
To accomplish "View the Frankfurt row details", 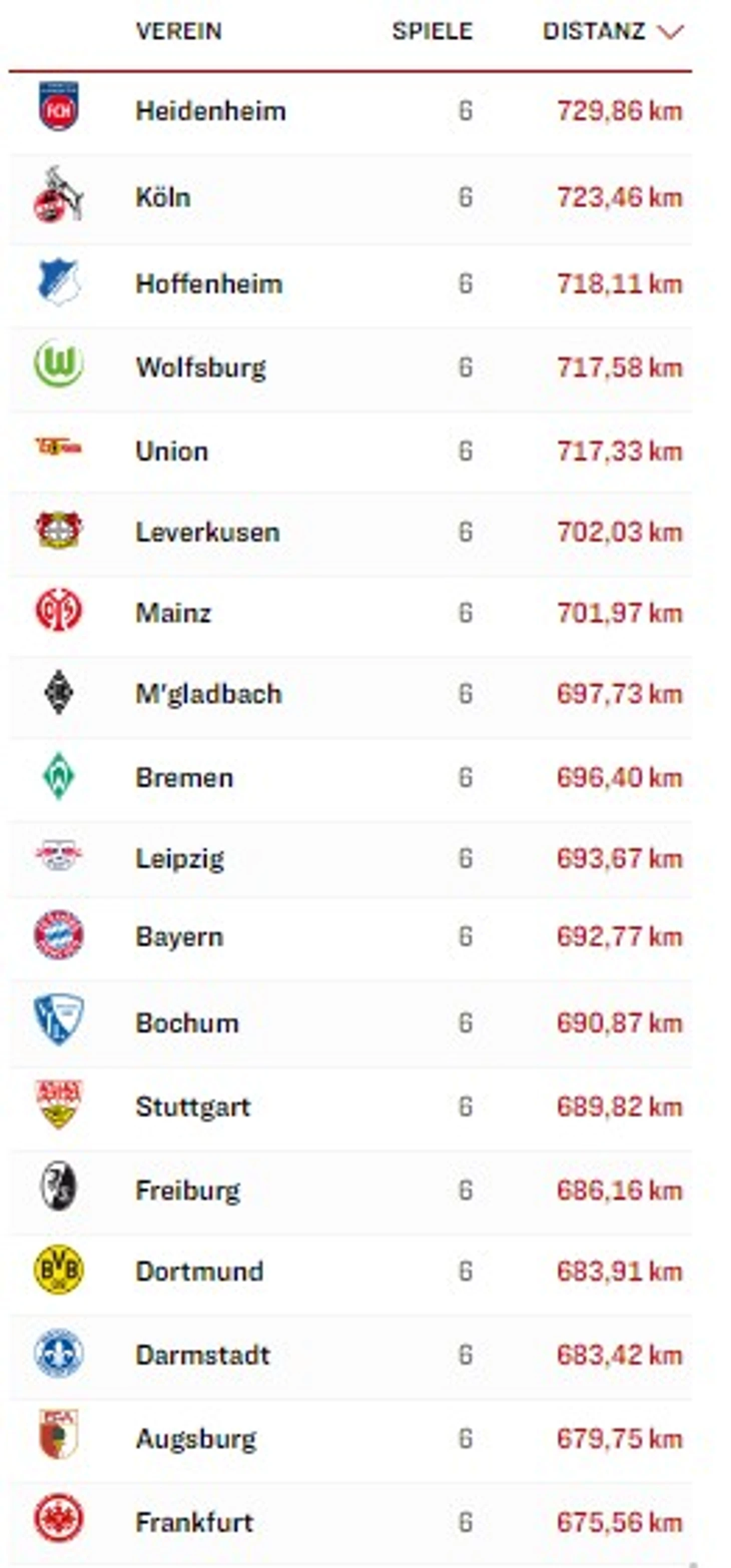I will 350,1523.
